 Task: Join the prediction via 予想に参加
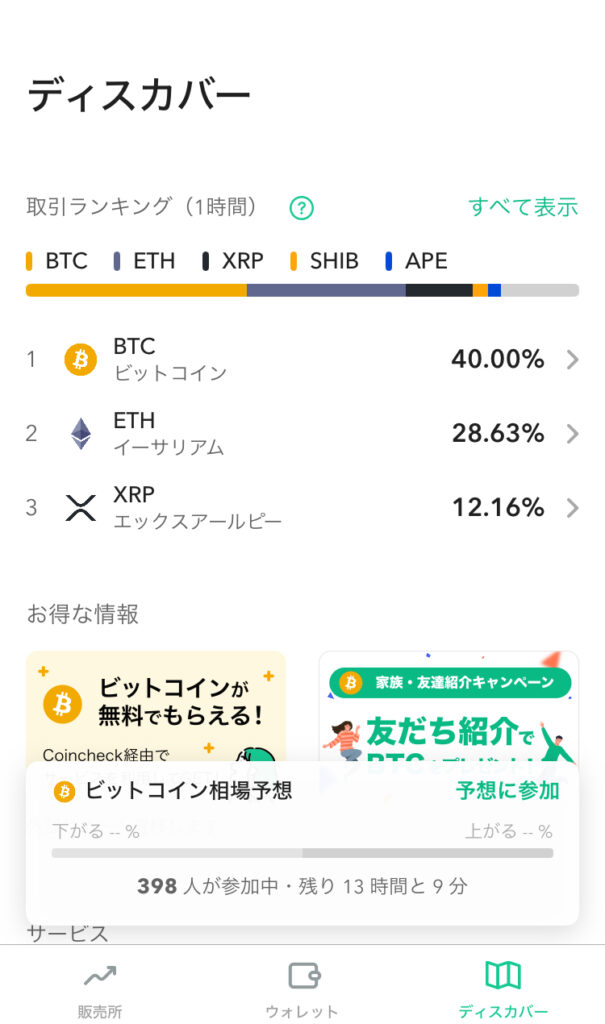point(507,790)
